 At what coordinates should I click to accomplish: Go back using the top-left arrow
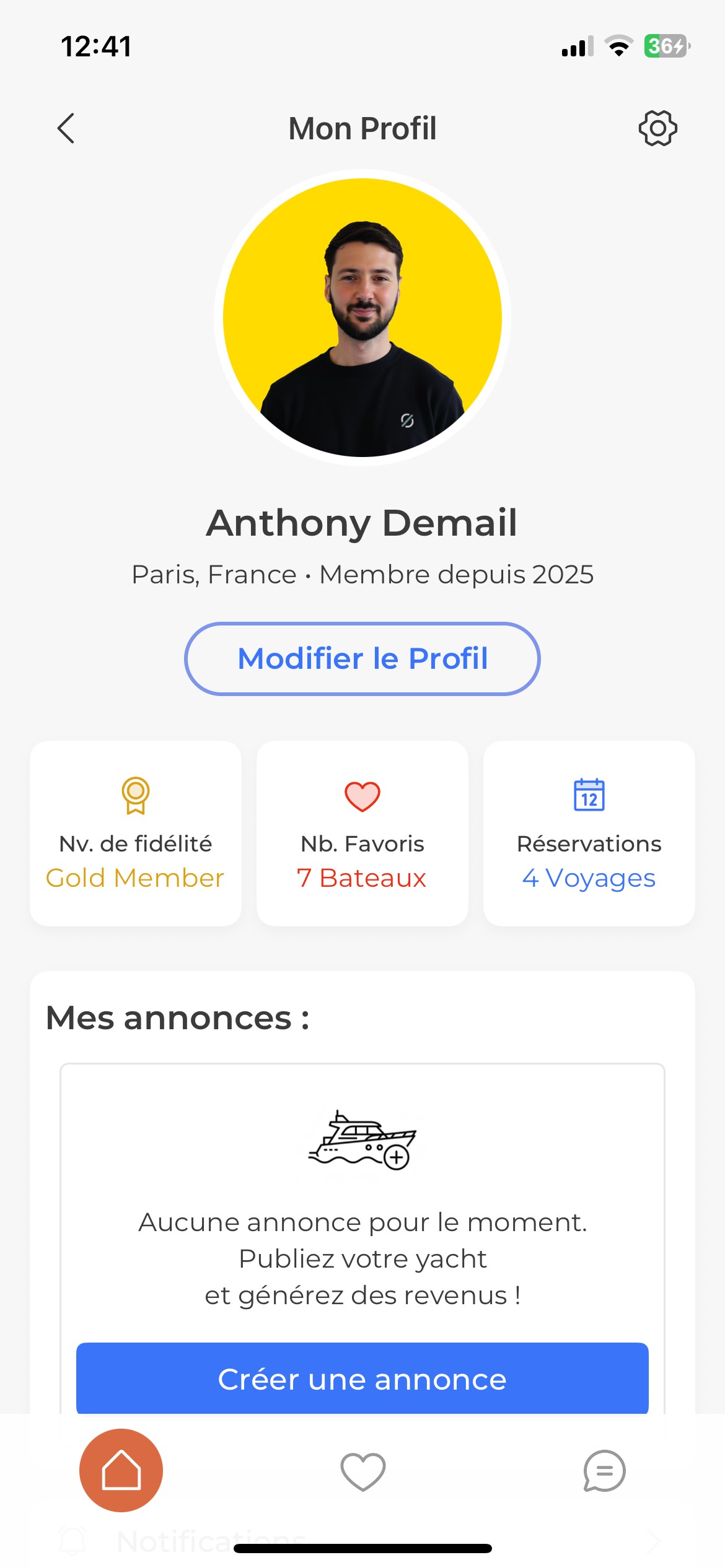point(66,128)
